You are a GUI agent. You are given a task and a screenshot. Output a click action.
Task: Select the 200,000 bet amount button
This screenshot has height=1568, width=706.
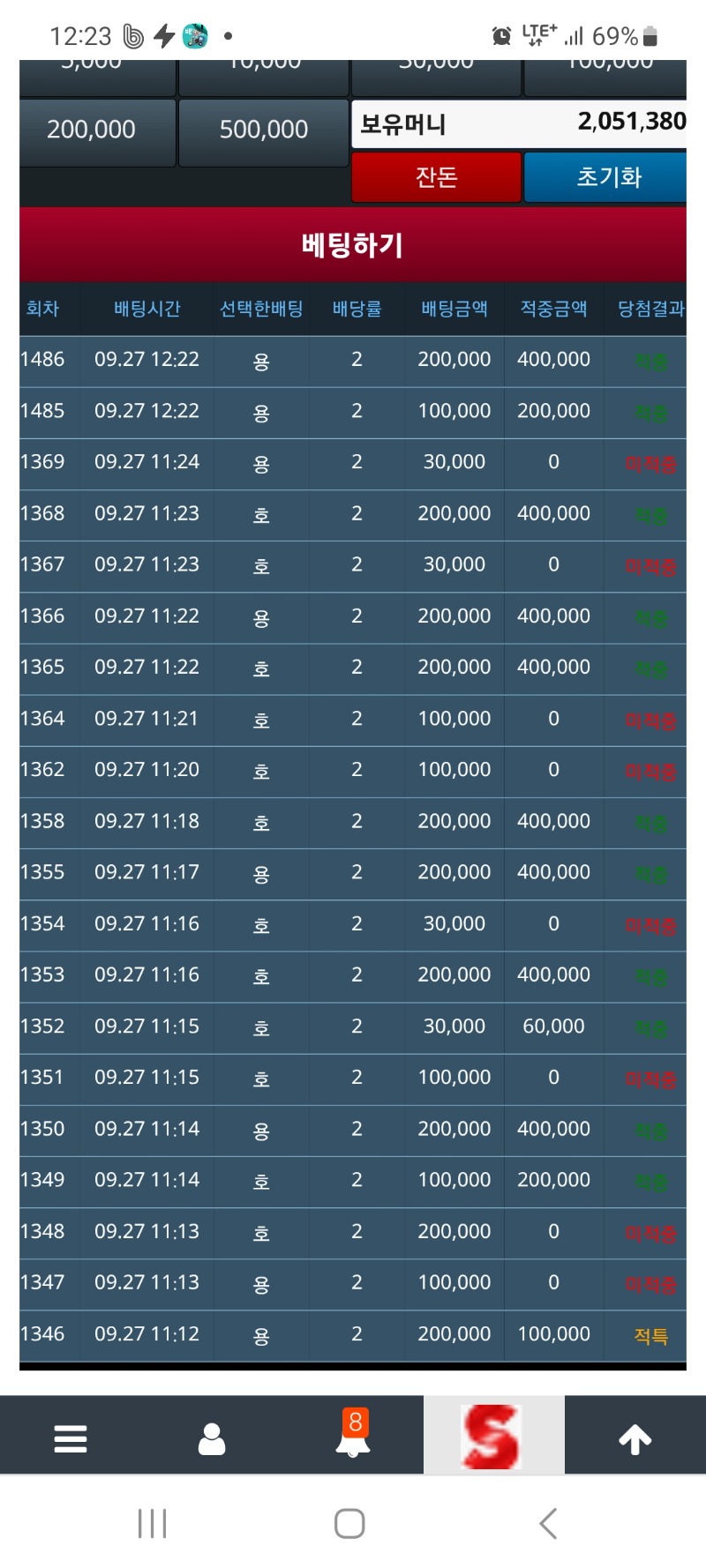(92, 131)
